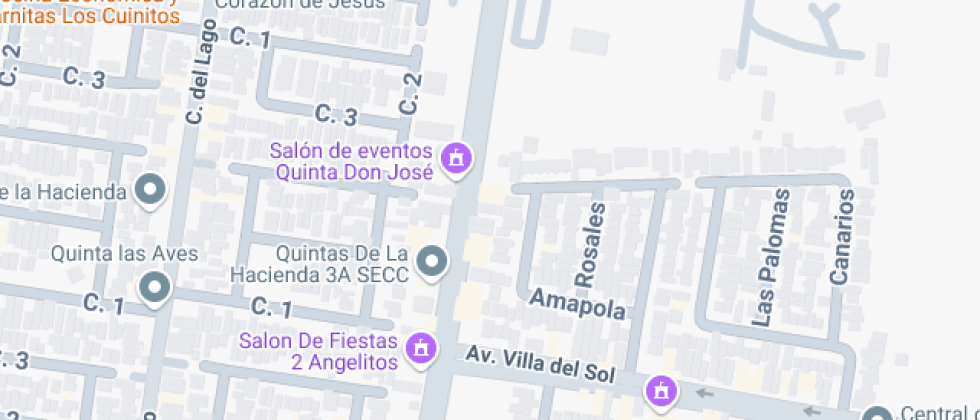Tap the Quinta las Aves location marker
The image size is (980, 420).
coord(154,289)
